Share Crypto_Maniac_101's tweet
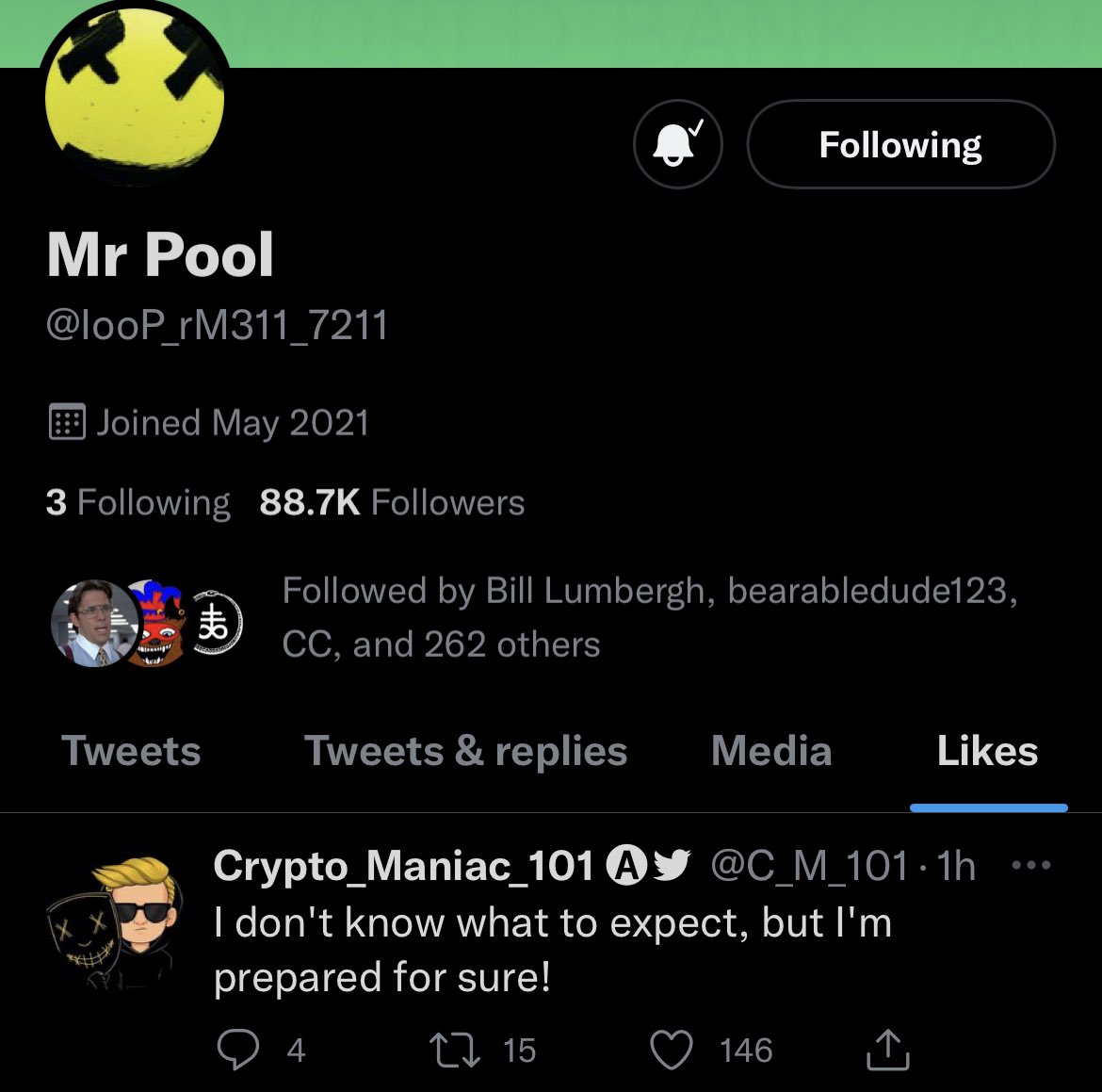 click(x=887, y=1050)
